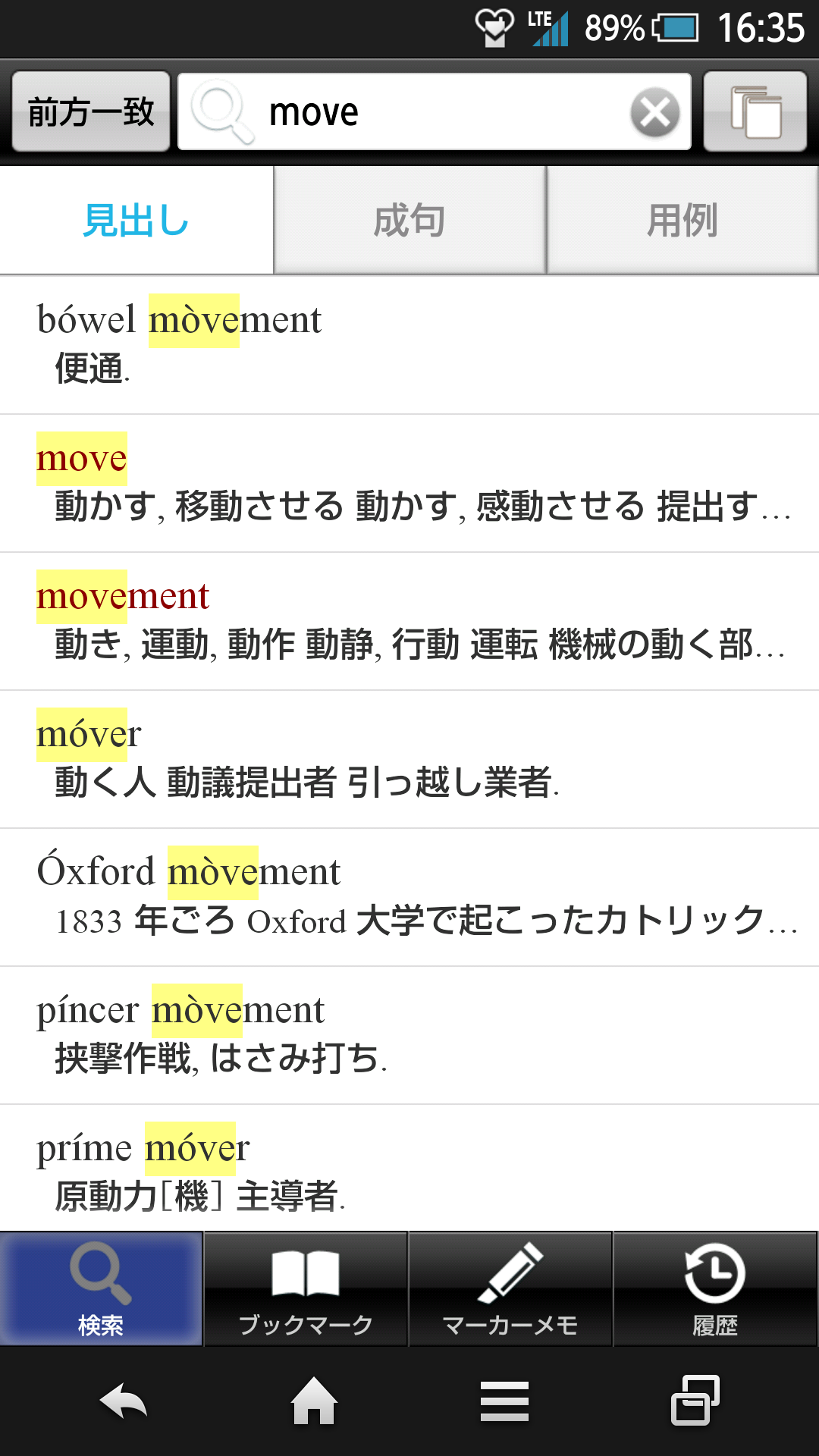Open the マーカーメモ tab
Viewport: 819px width, 1456px height.
click(x=510, y=1289)
